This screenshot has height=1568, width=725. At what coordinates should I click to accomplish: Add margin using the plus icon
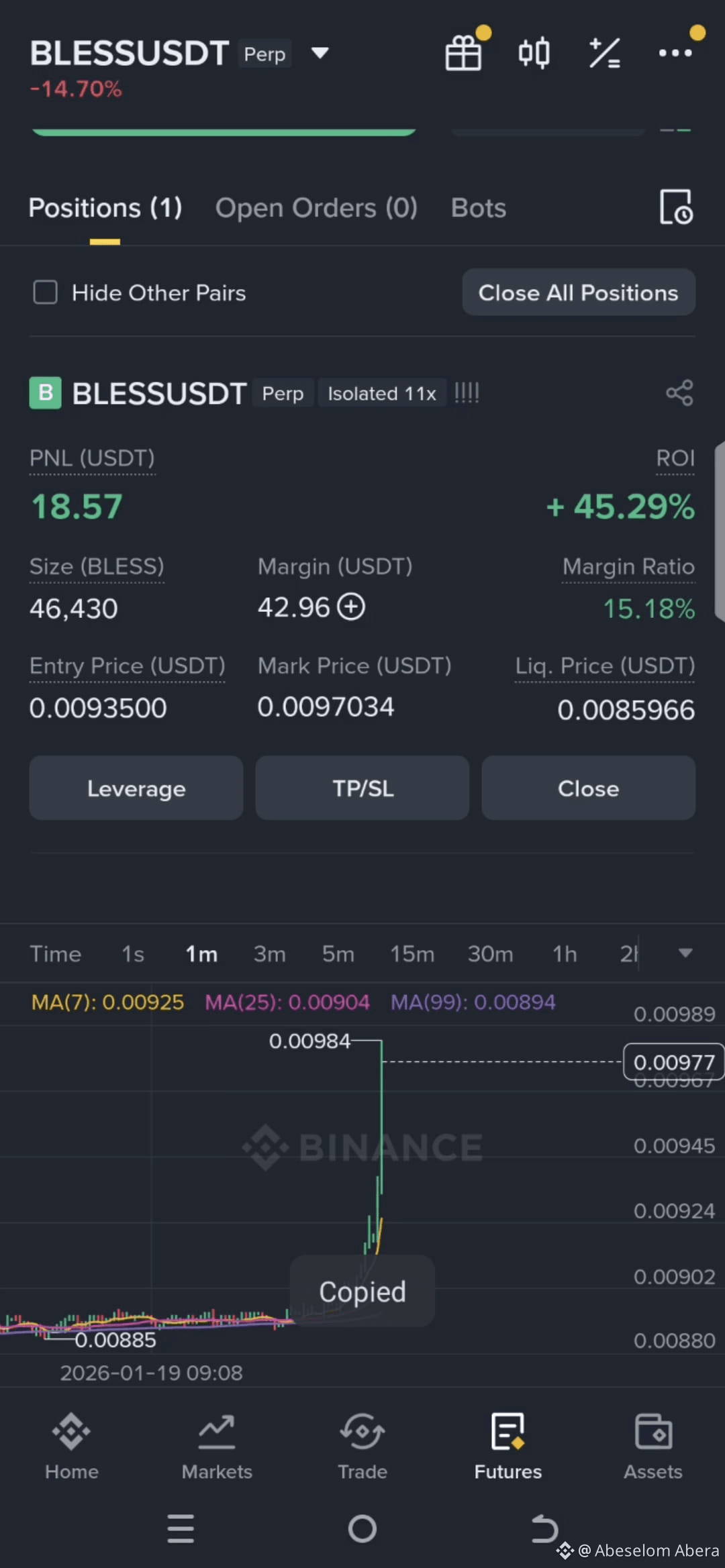point(350,607)
